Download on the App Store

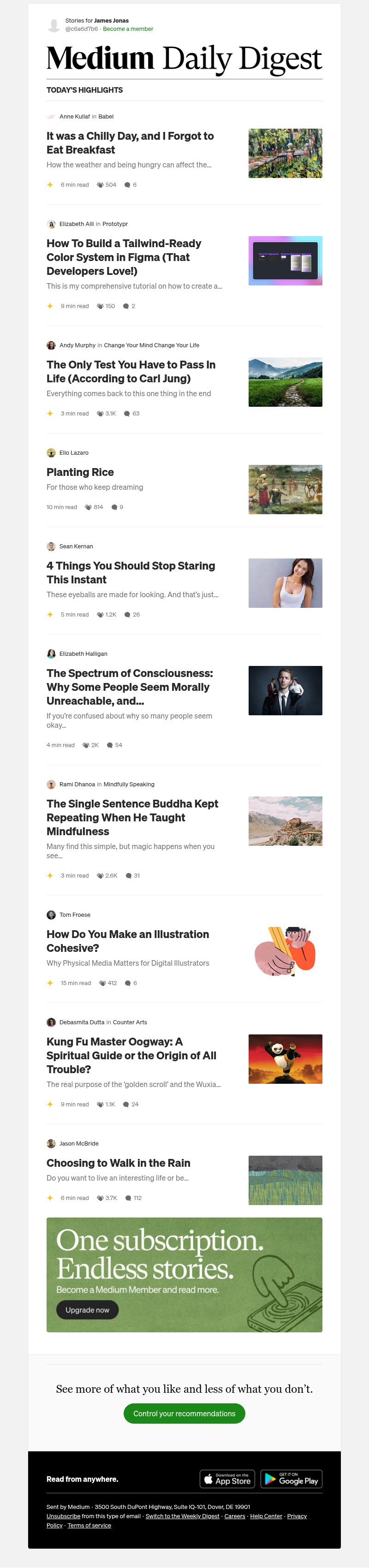click(x=227, y=1479)
